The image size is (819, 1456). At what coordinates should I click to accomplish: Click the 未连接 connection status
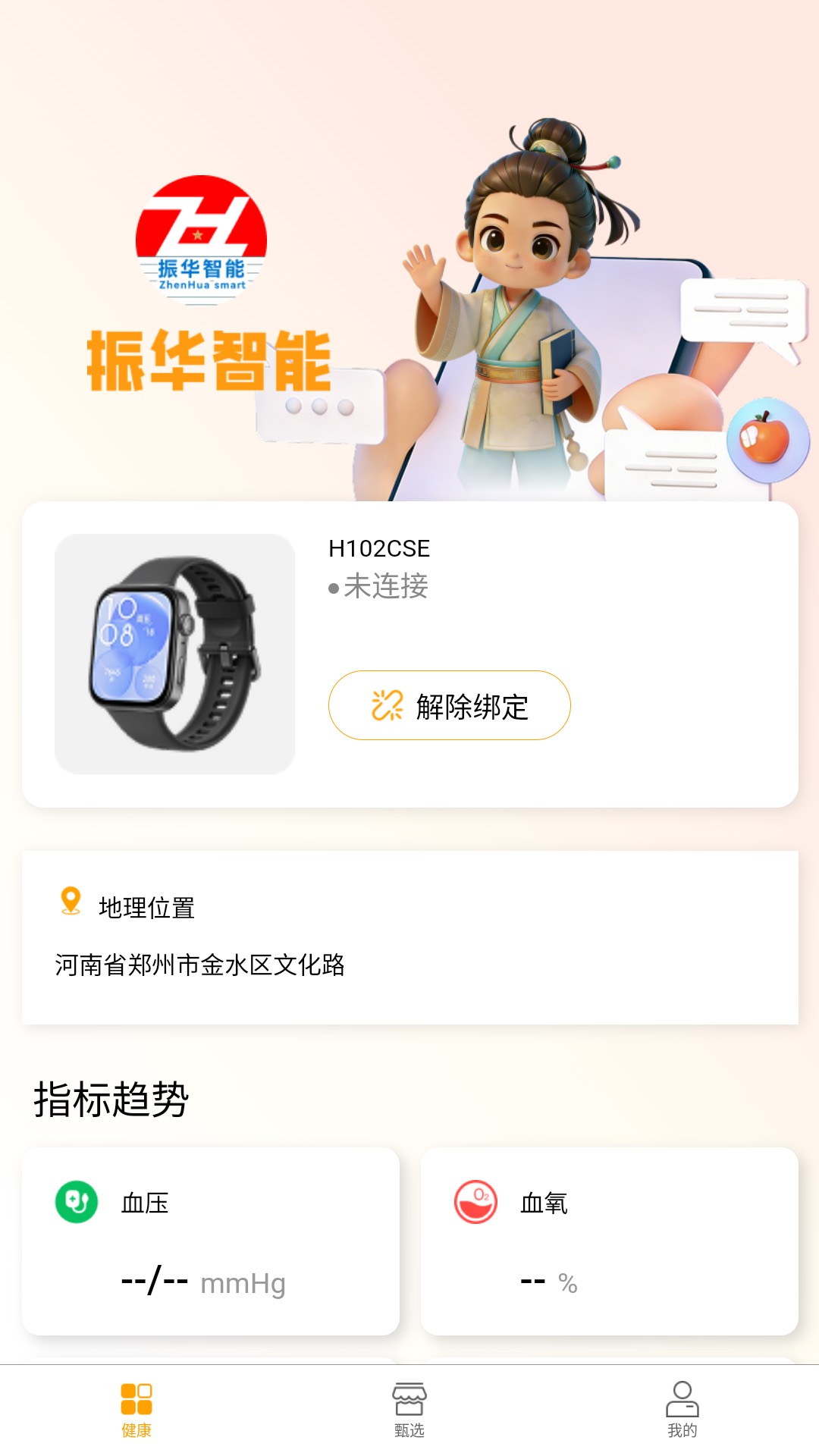(383, 586)
